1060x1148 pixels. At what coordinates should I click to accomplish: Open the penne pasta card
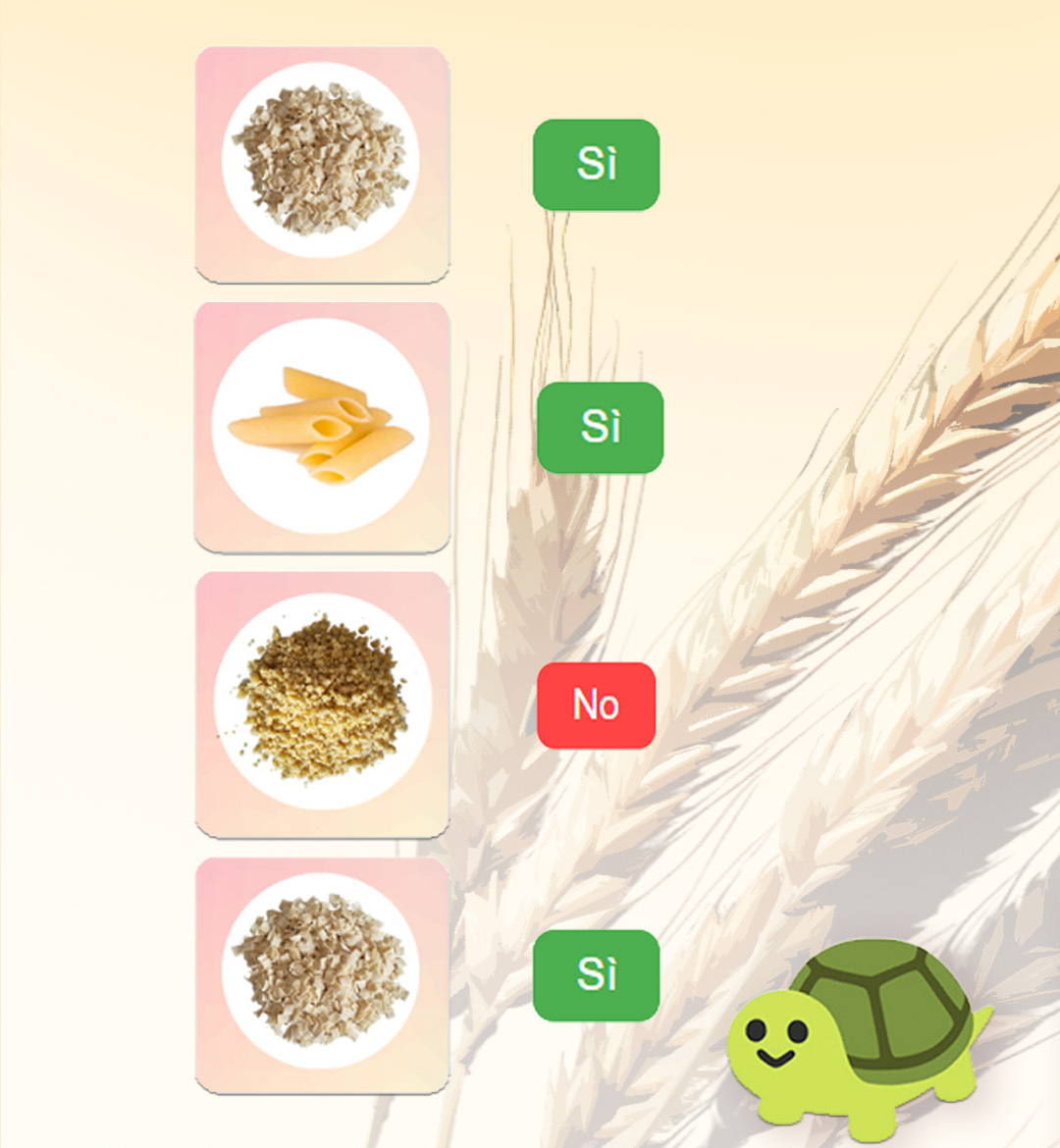[322, 427]
